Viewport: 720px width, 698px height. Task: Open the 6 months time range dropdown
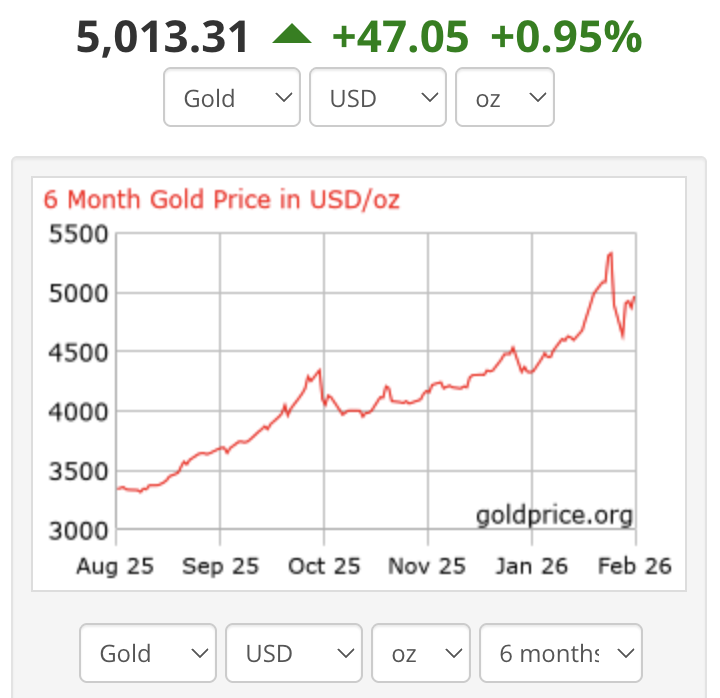[560, 654]
